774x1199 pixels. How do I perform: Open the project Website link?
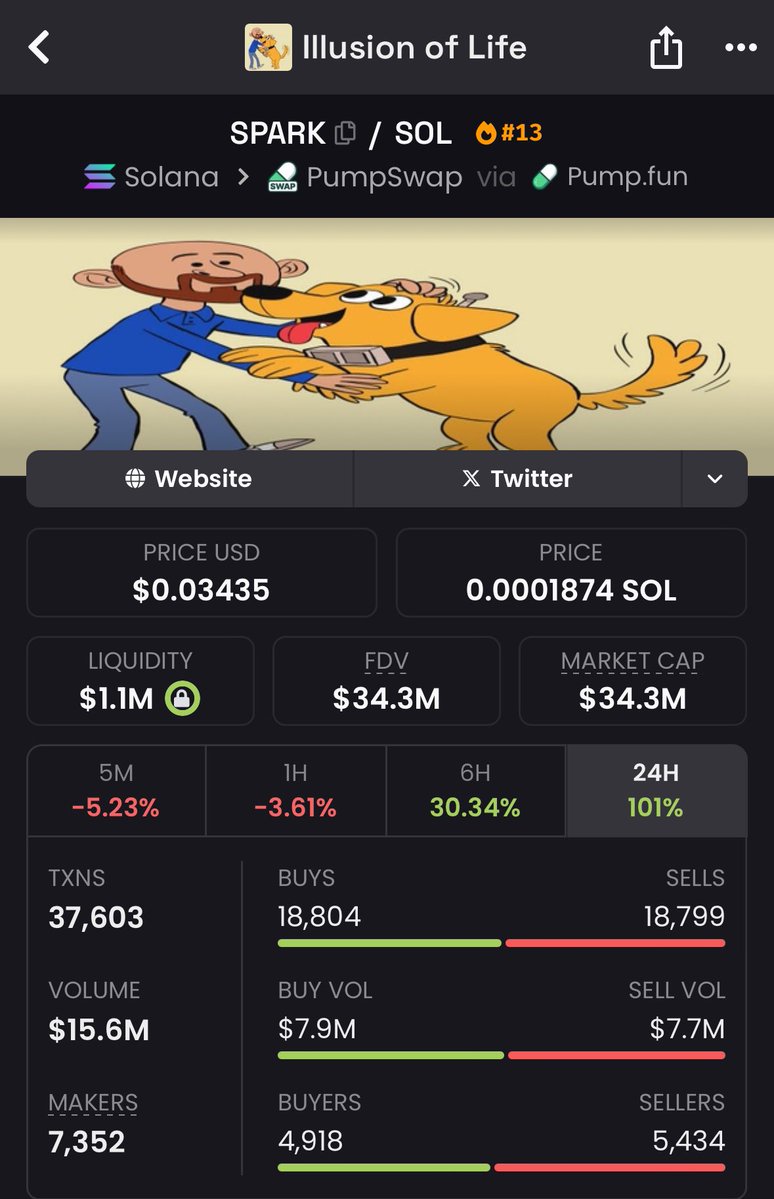click(189, 479)
